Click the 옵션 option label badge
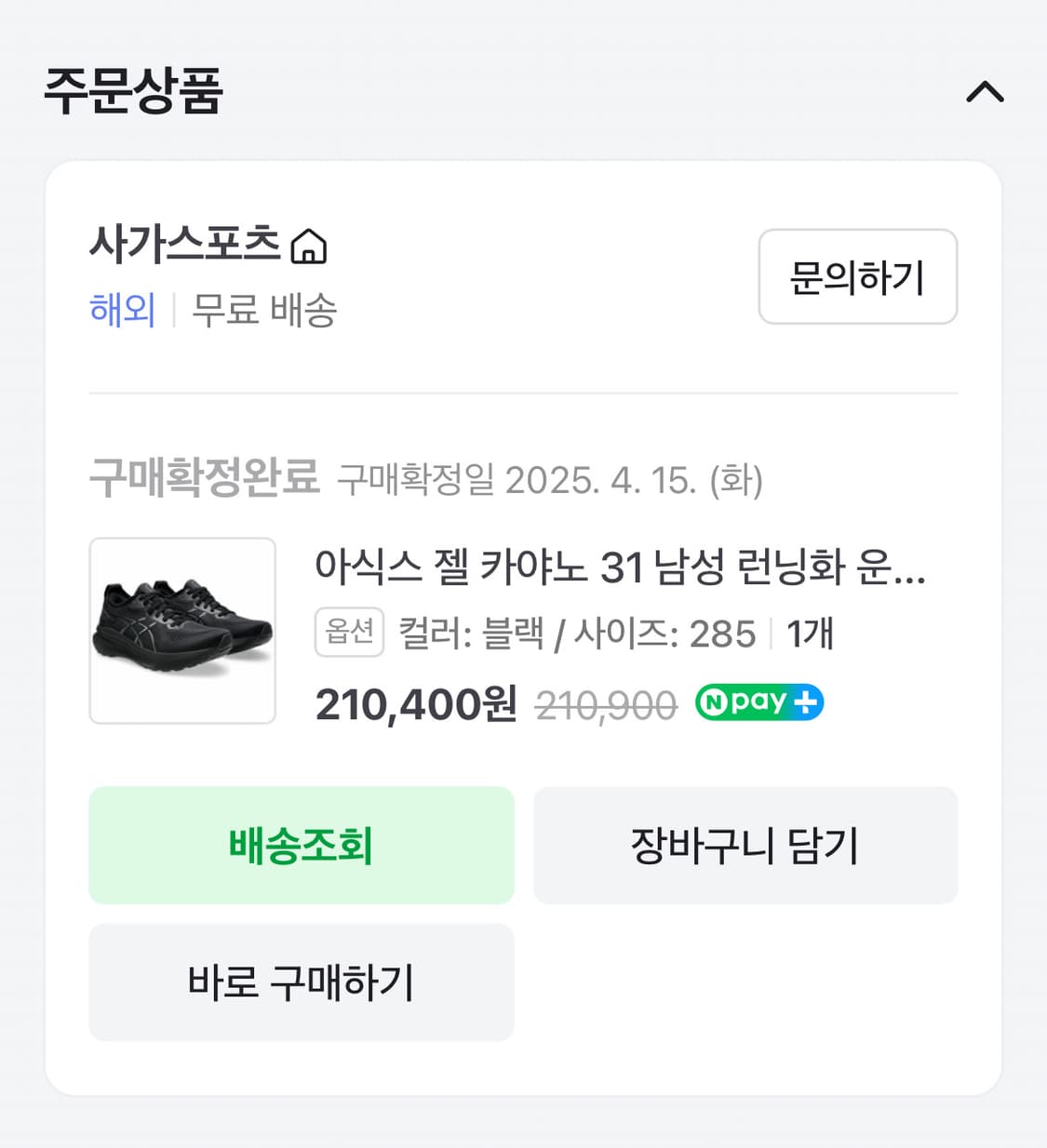 click(349, 632)
